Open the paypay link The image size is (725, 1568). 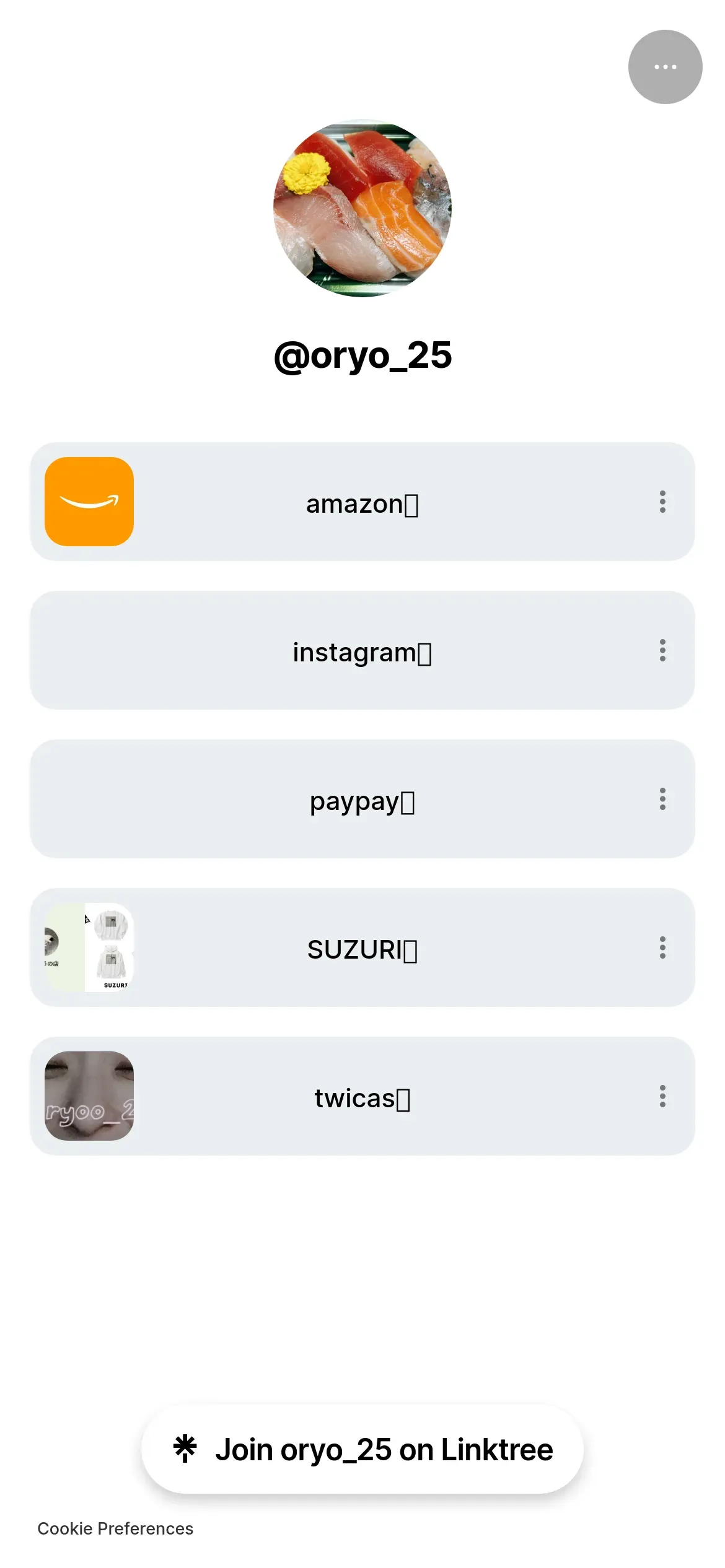362,801
